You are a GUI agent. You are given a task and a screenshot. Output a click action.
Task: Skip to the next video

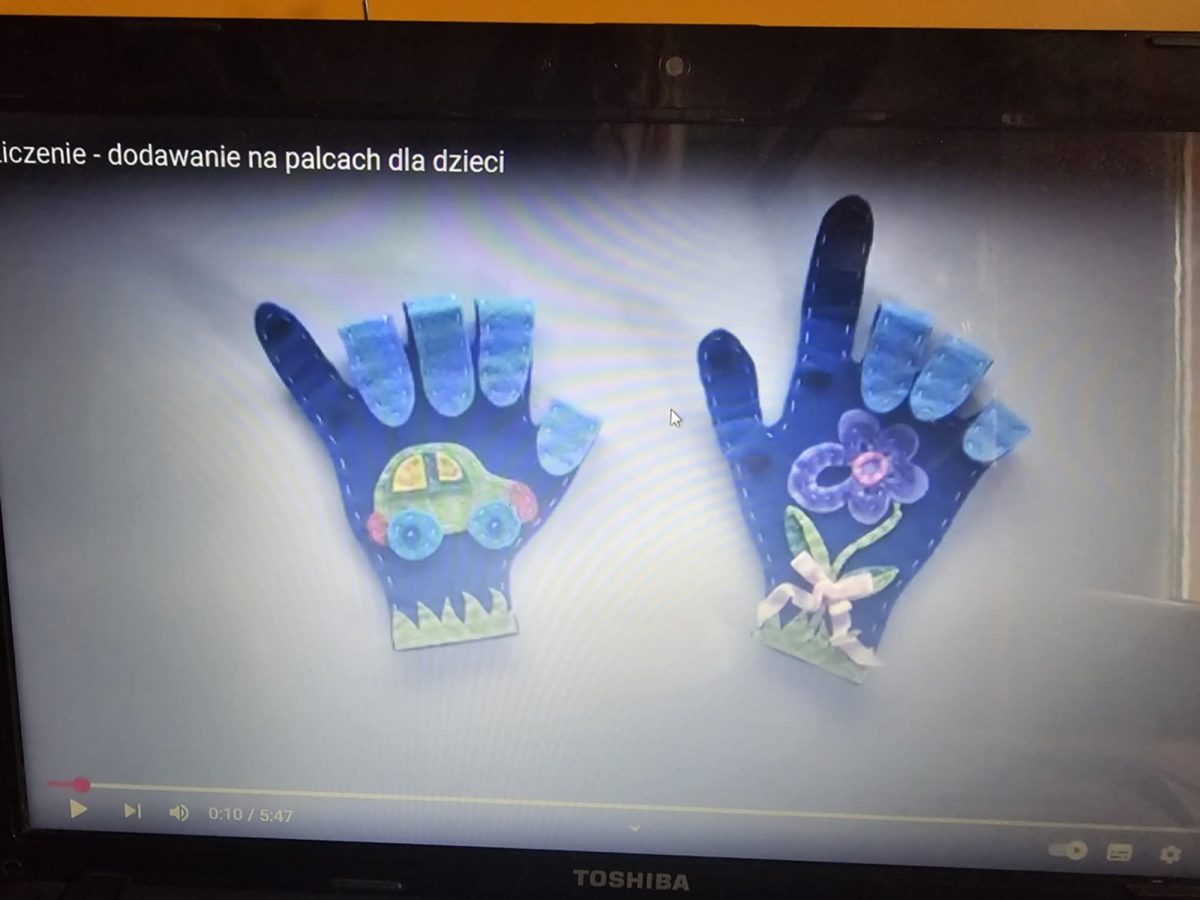(132, 811)
